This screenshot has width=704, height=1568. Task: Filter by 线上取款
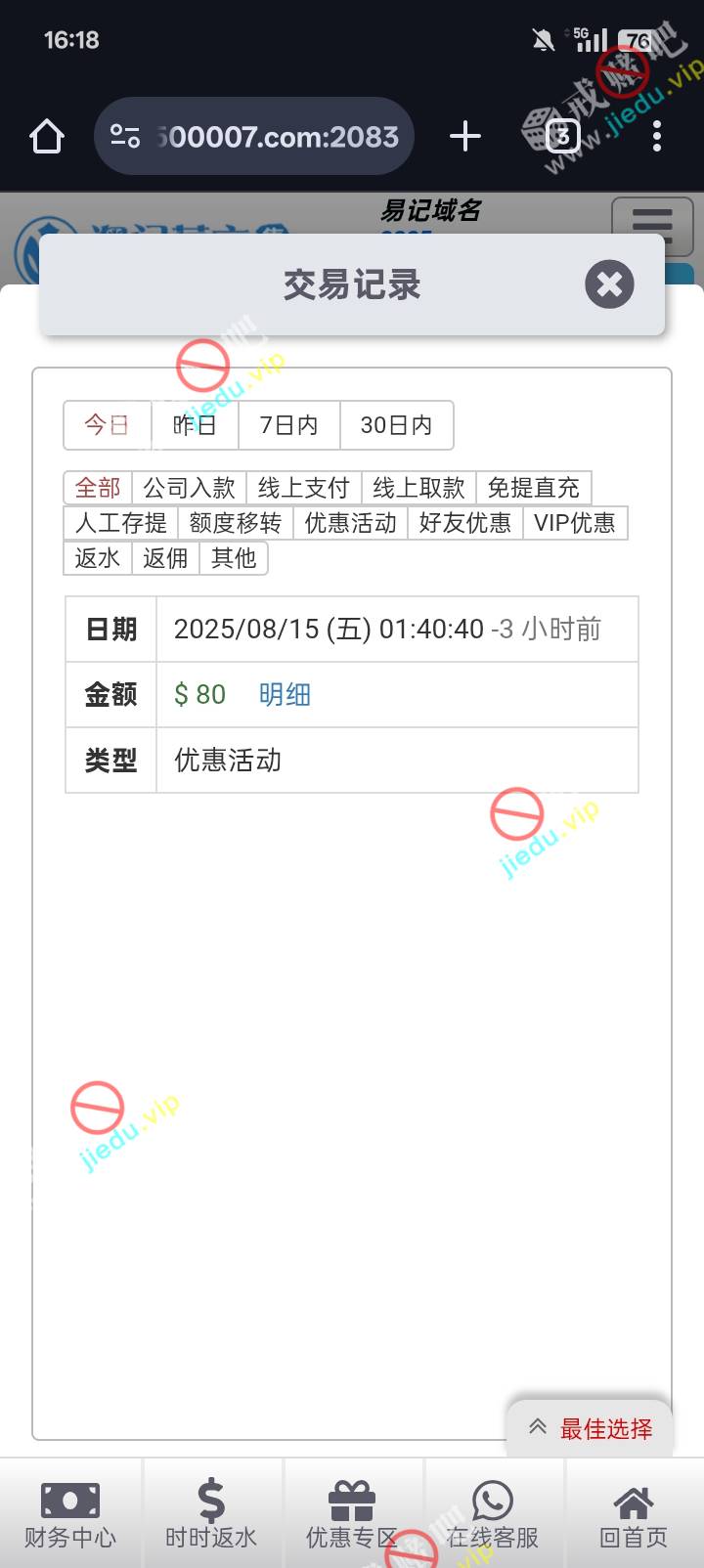(x=418, y=488)
